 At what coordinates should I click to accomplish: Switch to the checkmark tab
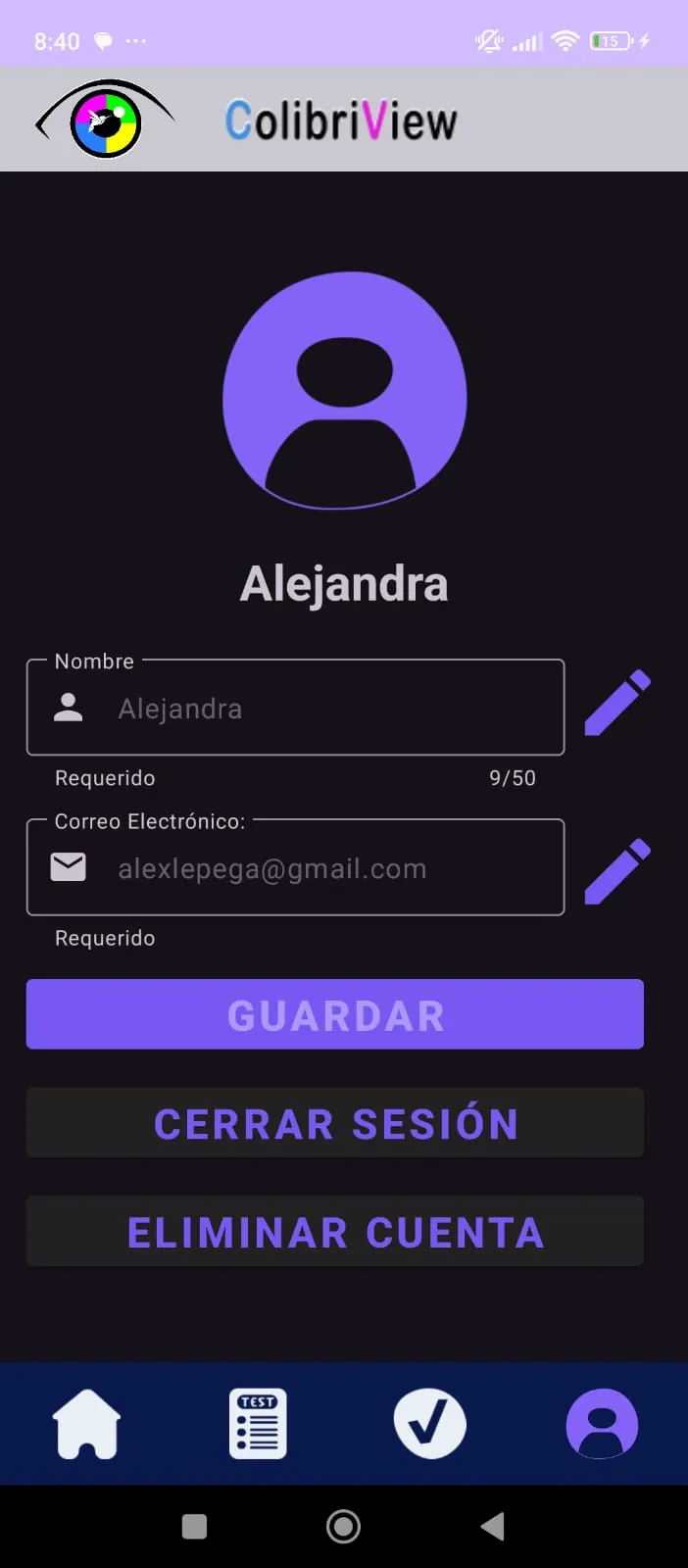[x=429, y=1424]
